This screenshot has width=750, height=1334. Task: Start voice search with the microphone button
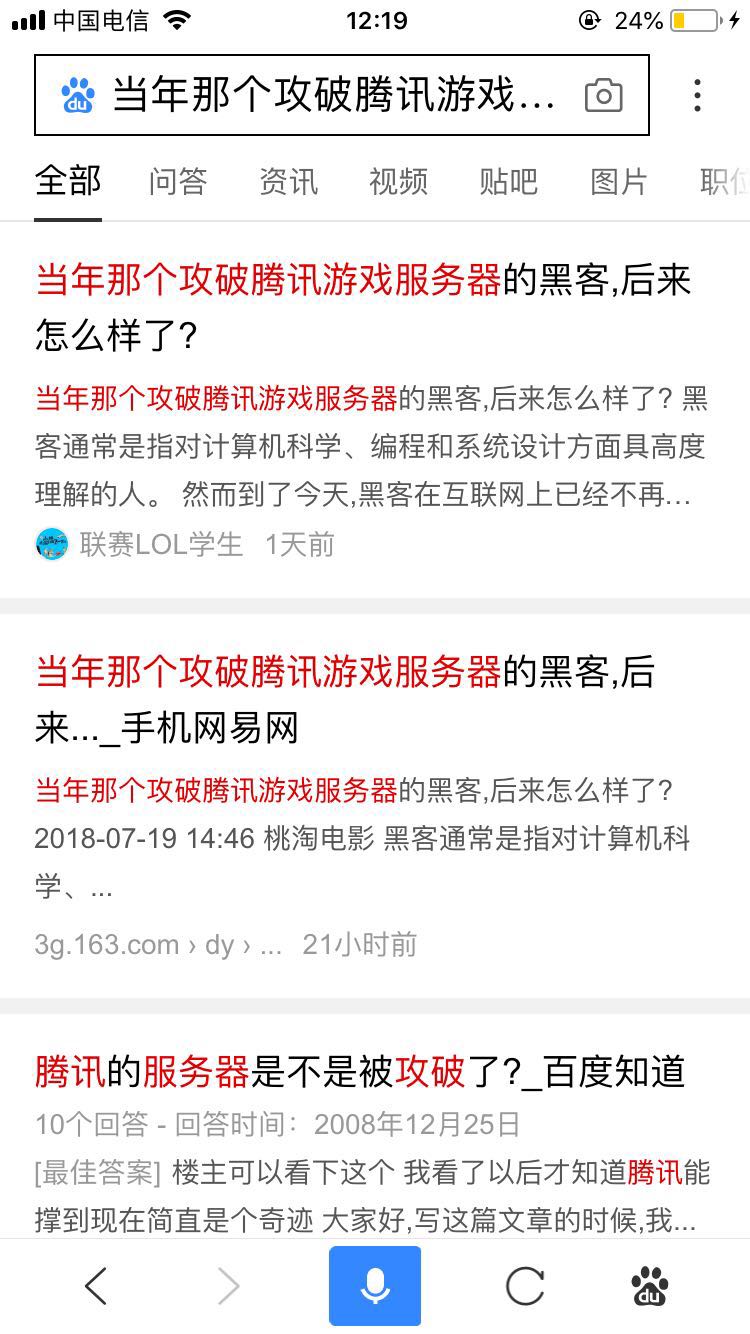[x=374, y=1285]
